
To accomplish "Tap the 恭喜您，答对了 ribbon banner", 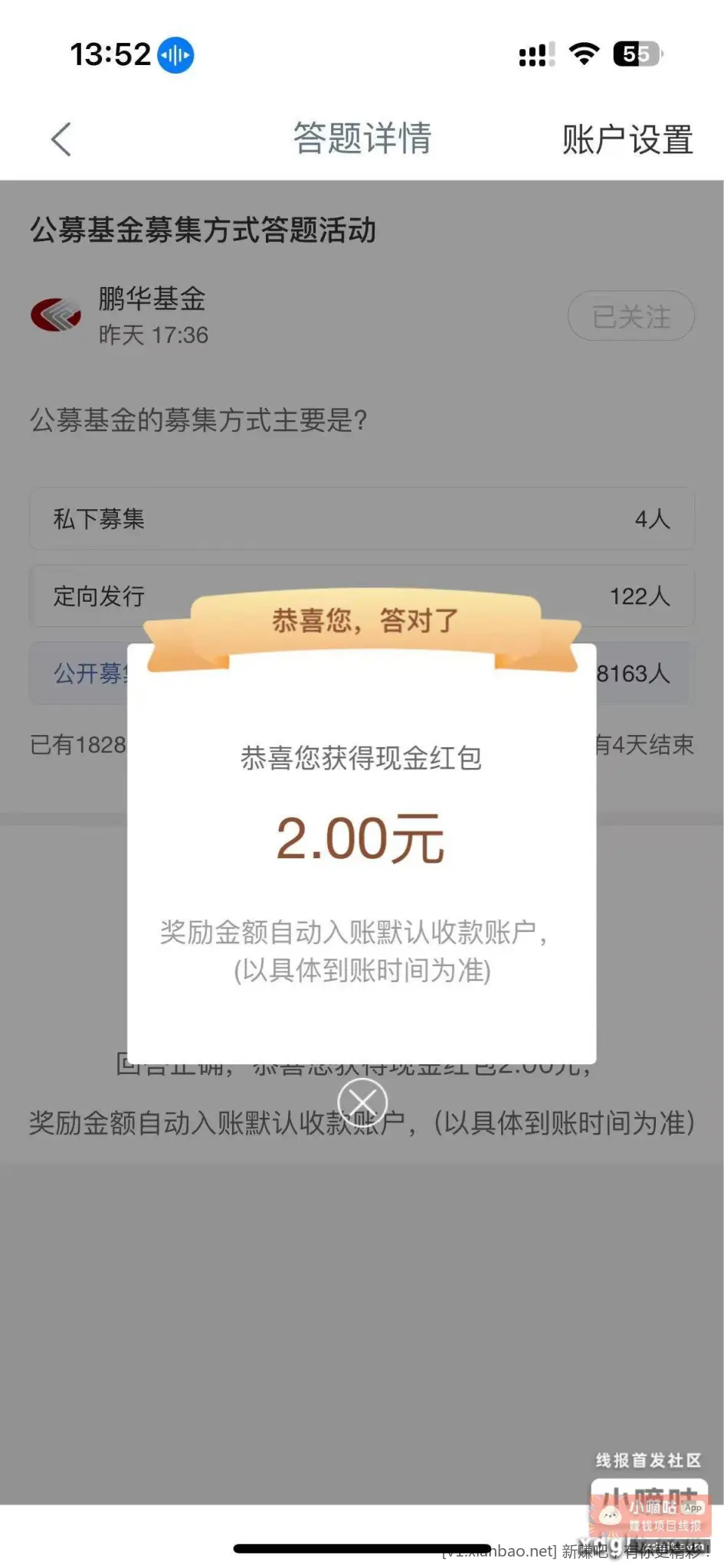I will click(x=362, y=620).
